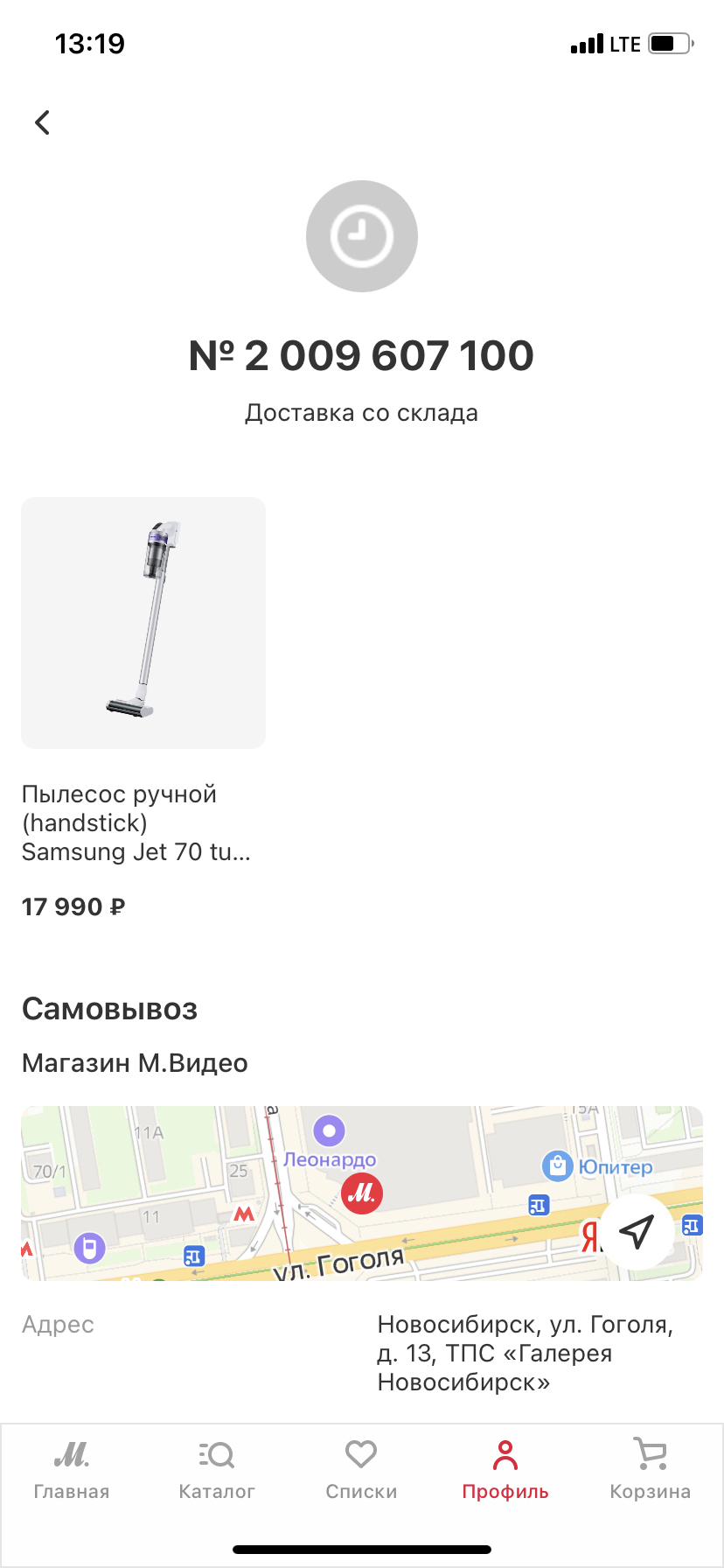
Task: Open the Samsung Jet 70 vacuum product card
Action: tap(143, 623)
